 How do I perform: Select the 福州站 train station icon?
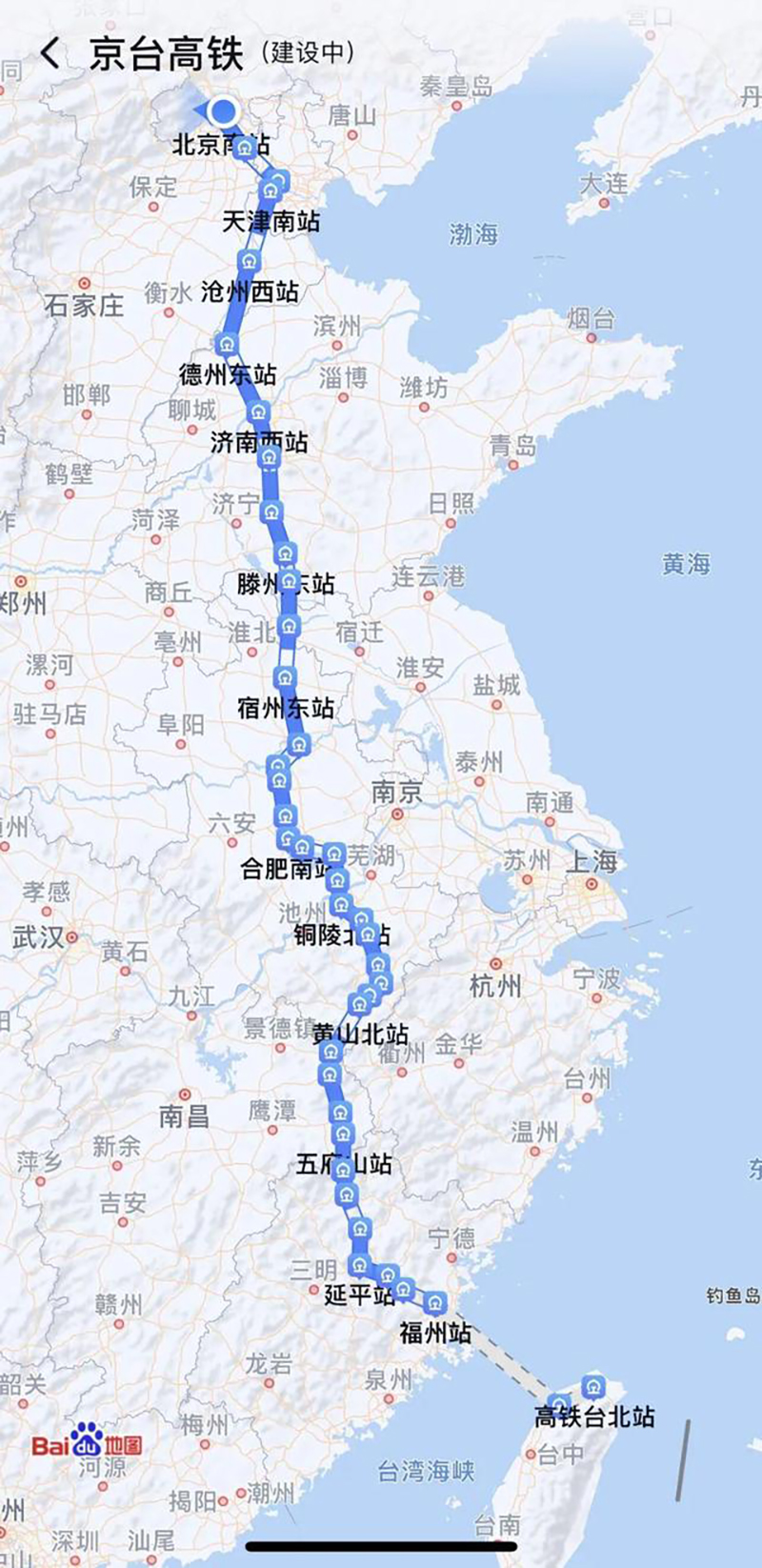coord(434,1299)
